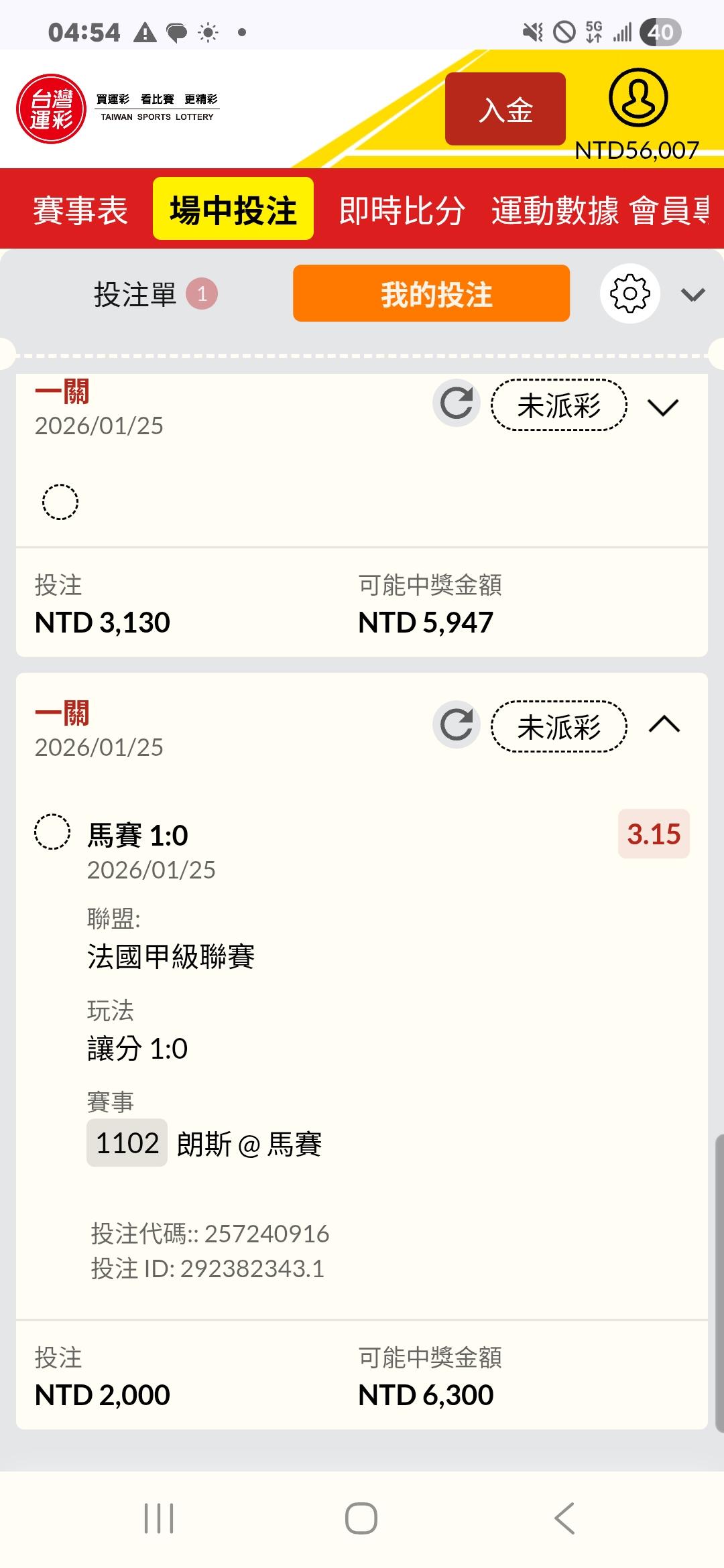The height and width of the screenshot is (1568, 724).
Task: Tap the system back button
Action: (564, 1518)
